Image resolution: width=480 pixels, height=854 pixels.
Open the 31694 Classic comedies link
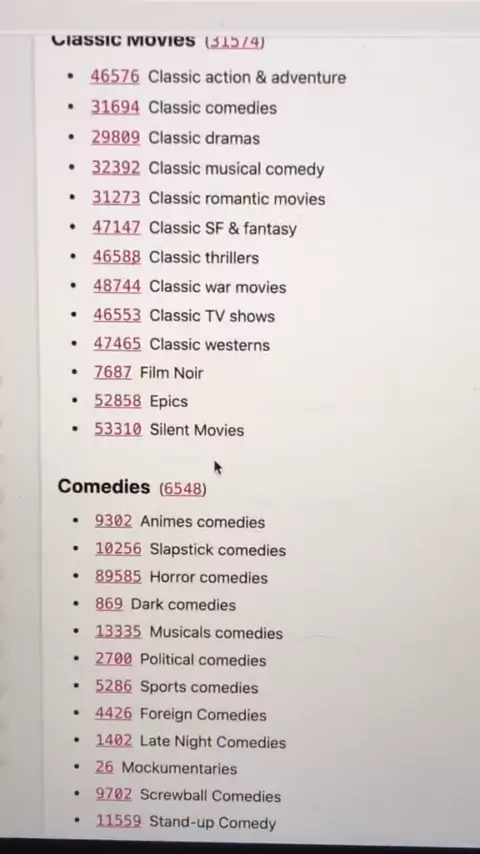tap(116, 107)
